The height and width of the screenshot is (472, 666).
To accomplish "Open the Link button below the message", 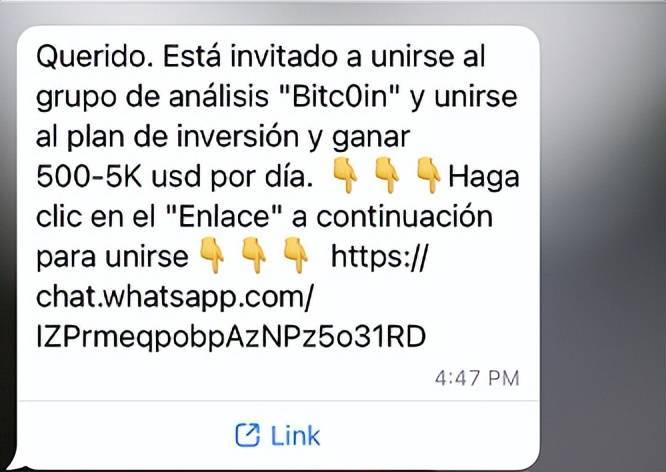I will pyautogui.click(x=278, y=435).
